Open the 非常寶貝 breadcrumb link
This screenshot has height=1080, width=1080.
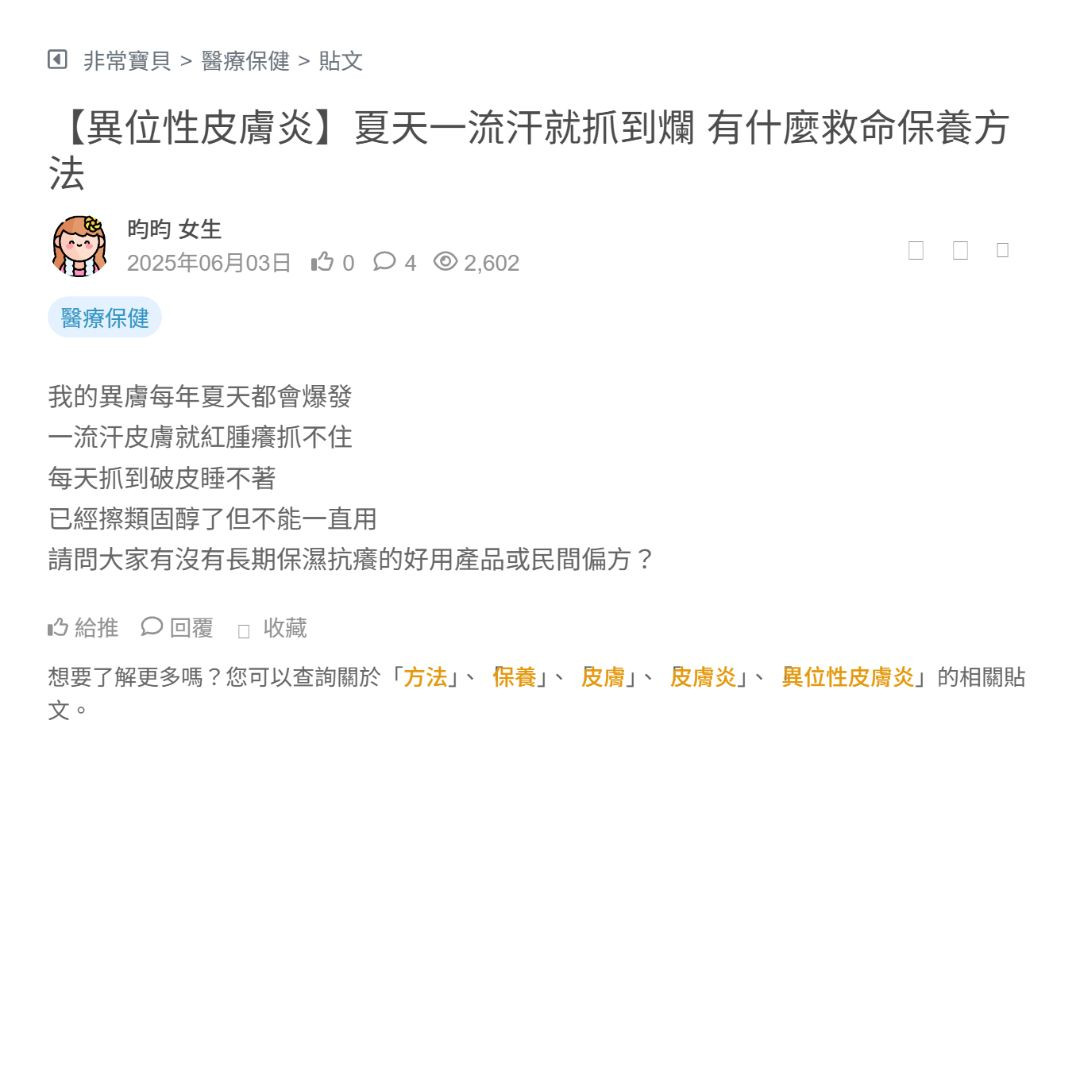[x=127, y=61]
